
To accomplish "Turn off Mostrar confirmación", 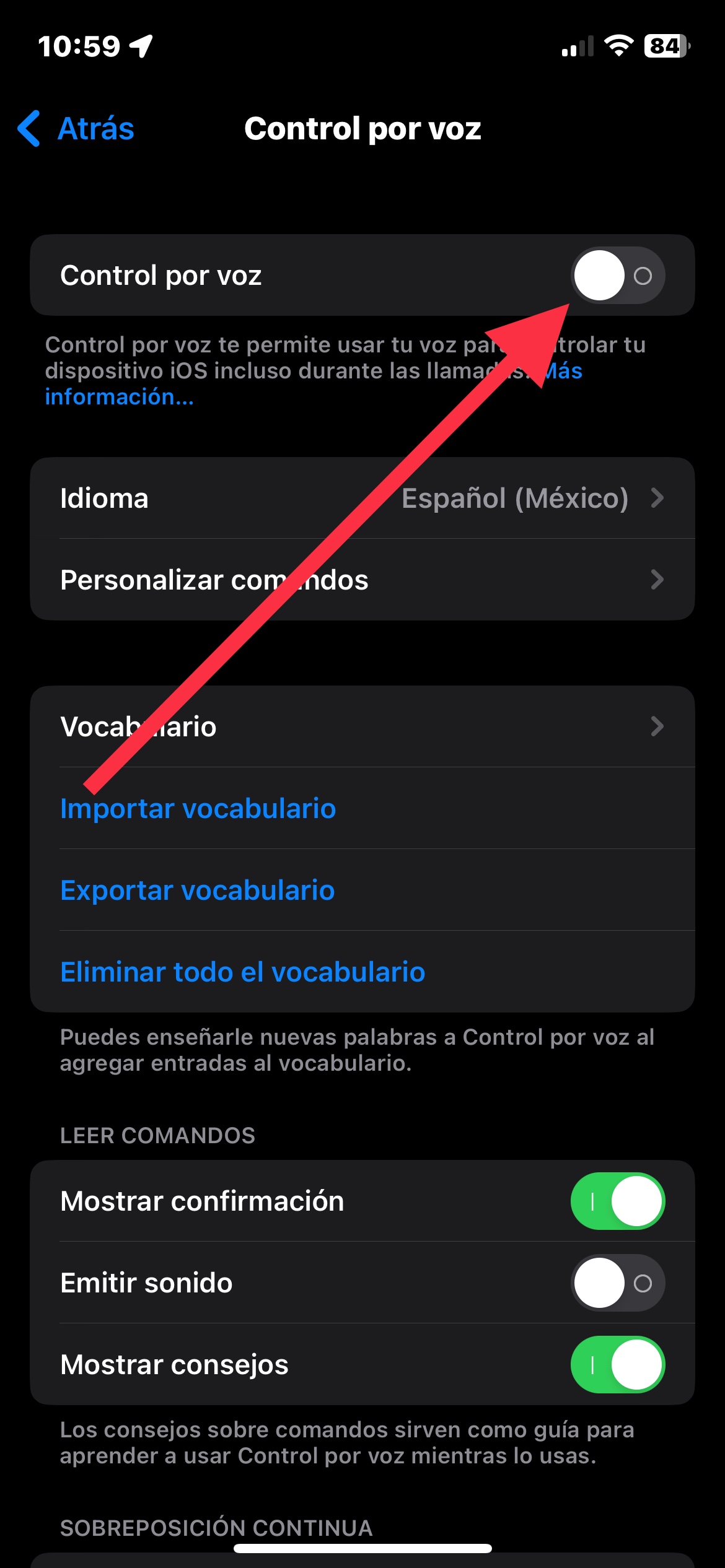I will click(617, 1201).
